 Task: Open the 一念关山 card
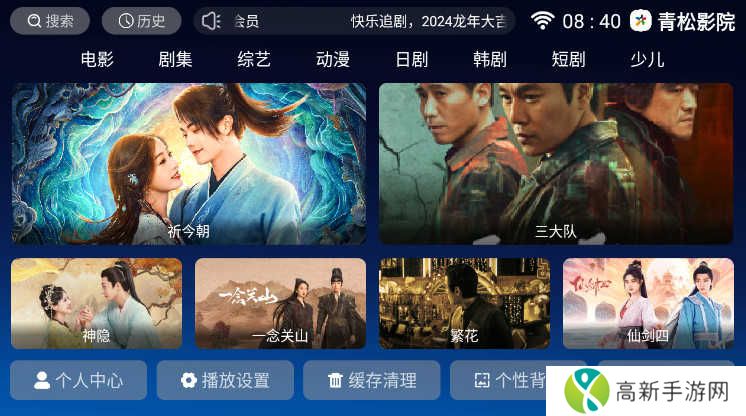click(280, 303)
